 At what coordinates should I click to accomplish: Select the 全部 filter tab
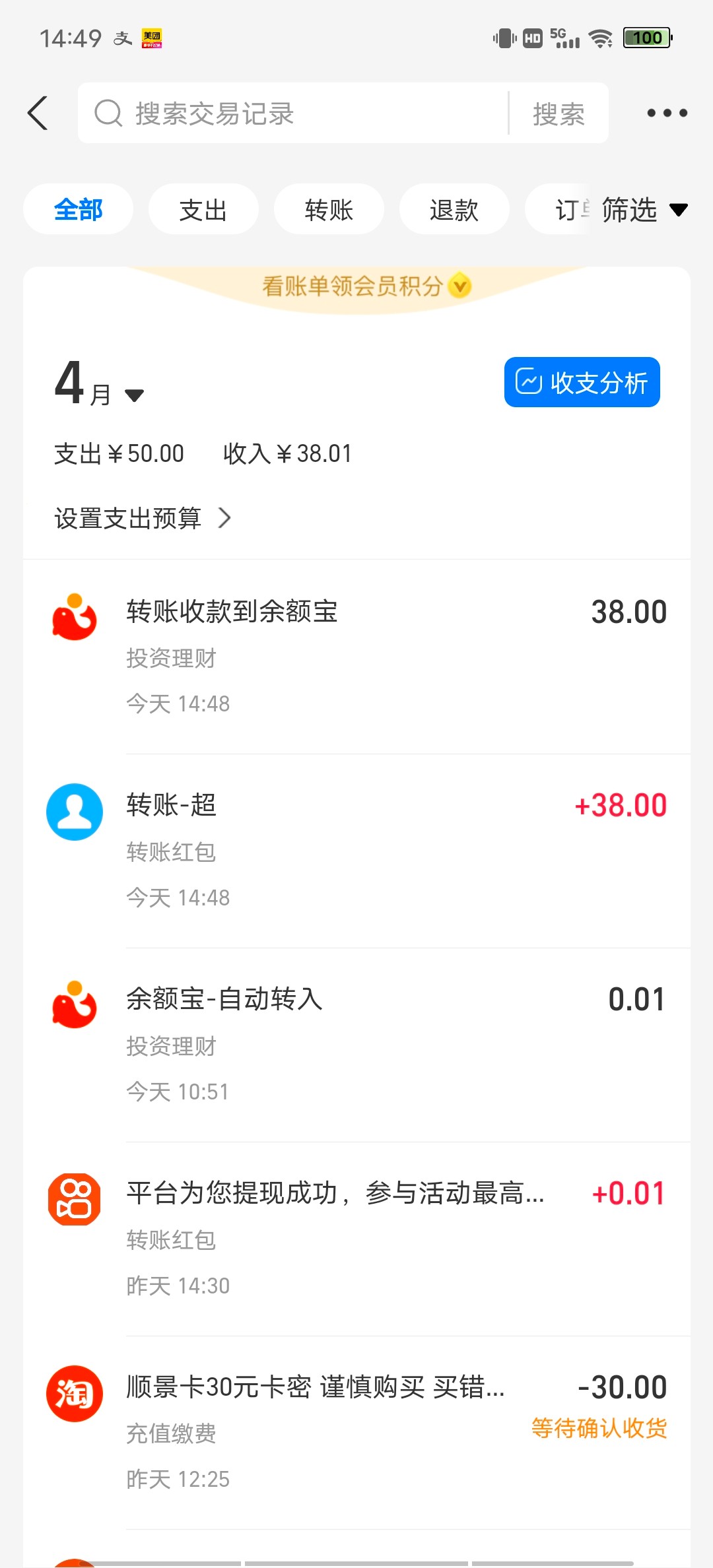point(78,210)
